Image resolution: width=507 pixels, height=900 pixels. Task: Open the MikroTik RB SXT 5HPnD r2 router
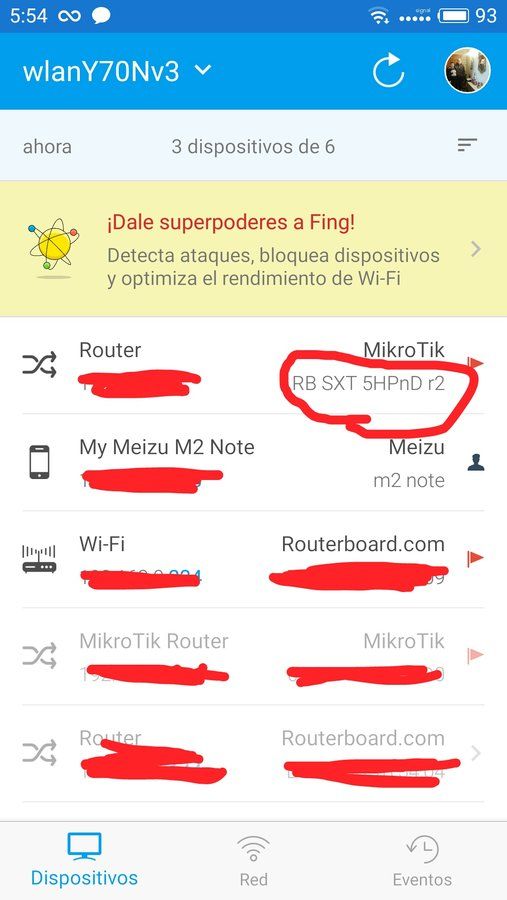(x=253, y=365)
